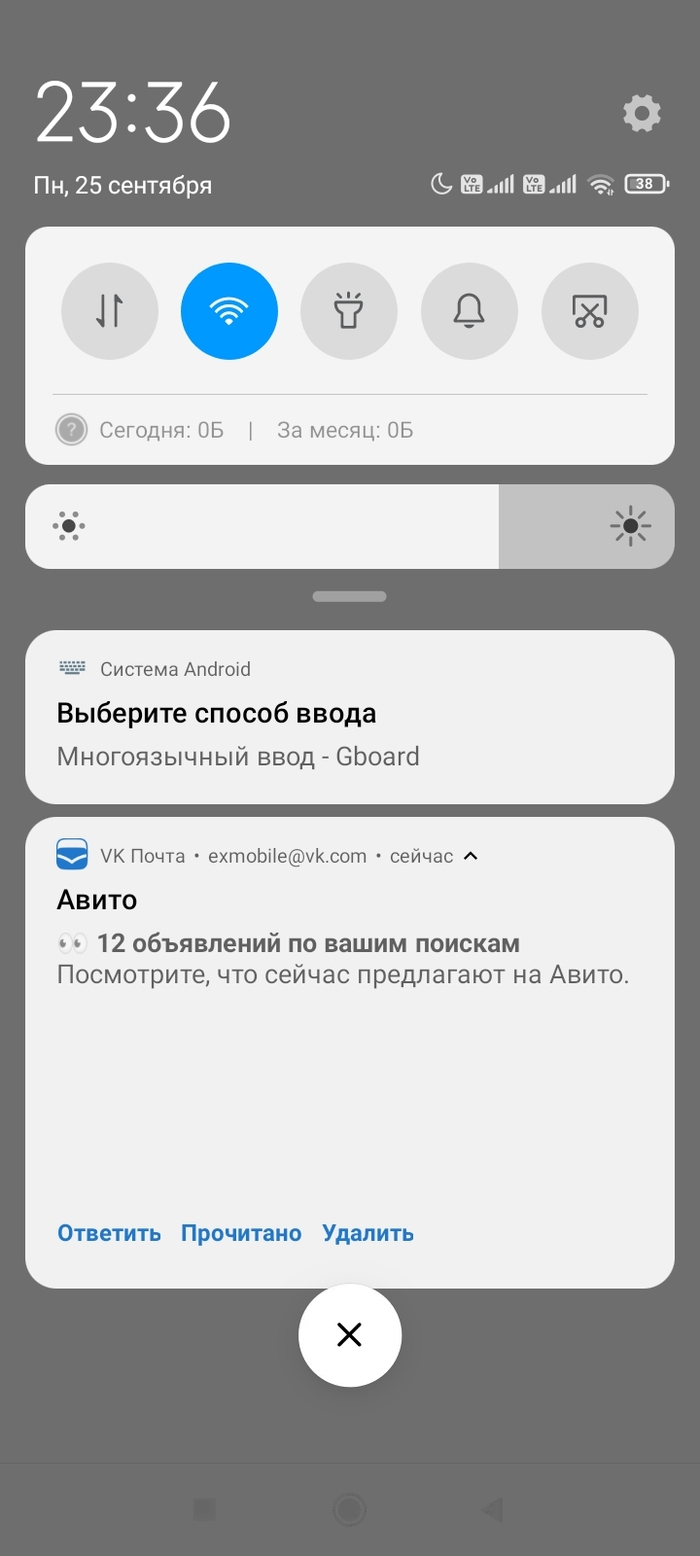This screenshot has height=1556, width=700.
Task: Tap Ответить on the Авито email
Action: [109, 1233]
